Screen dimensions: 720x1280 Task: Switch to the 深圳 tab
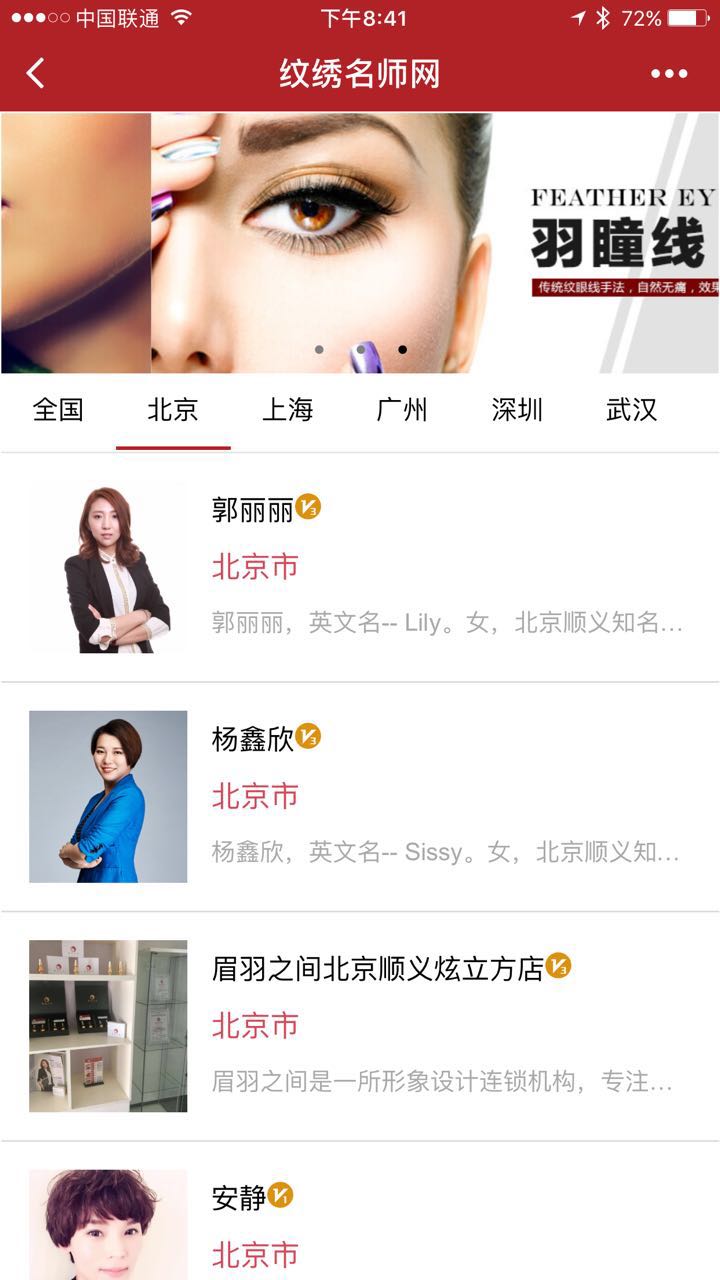pyautogui.click(x=517, y=410)
